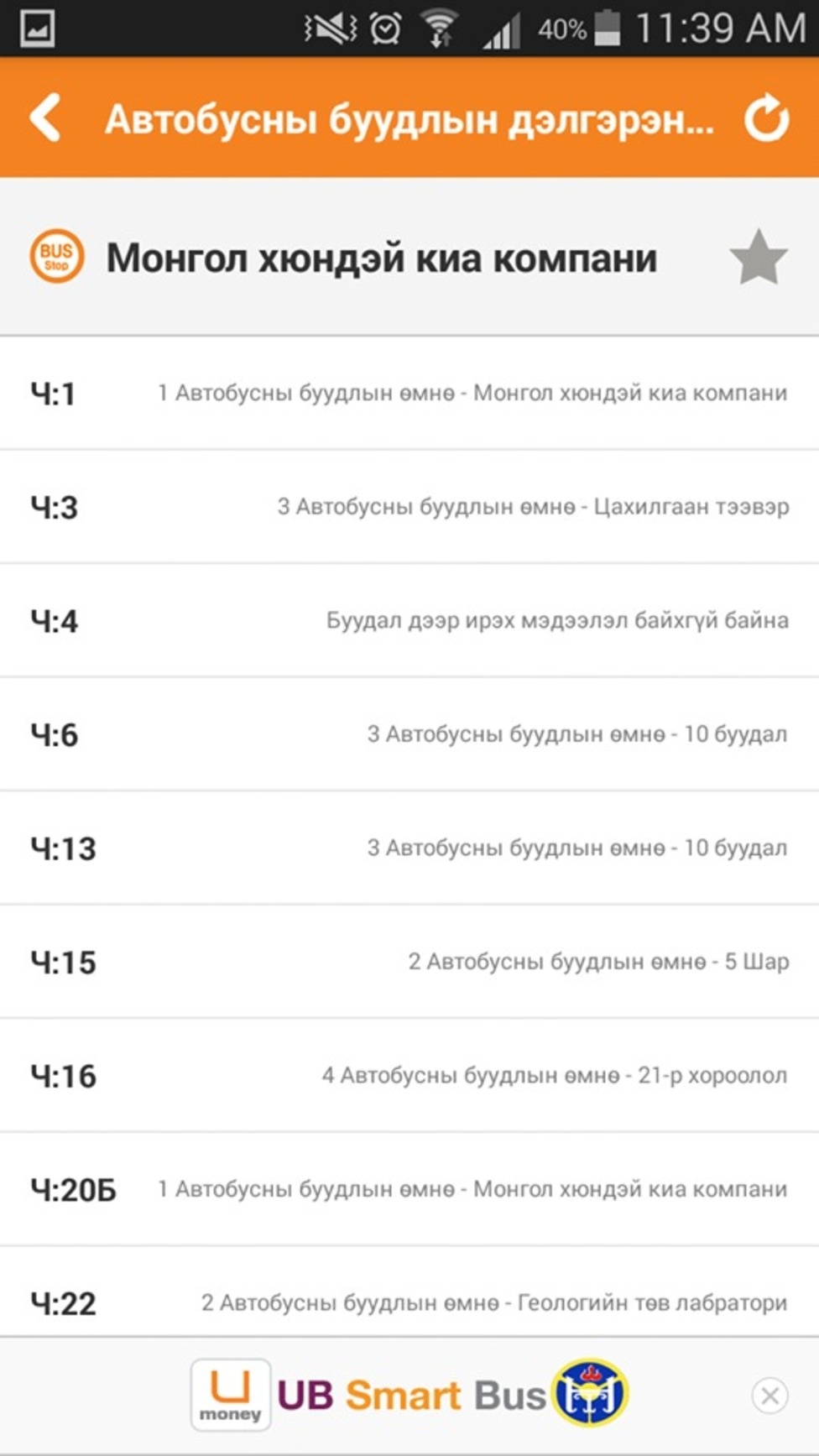819x1456 pixels.
Task: Select route Ч:15 to 5 Шар
Action: click(409, 962)
